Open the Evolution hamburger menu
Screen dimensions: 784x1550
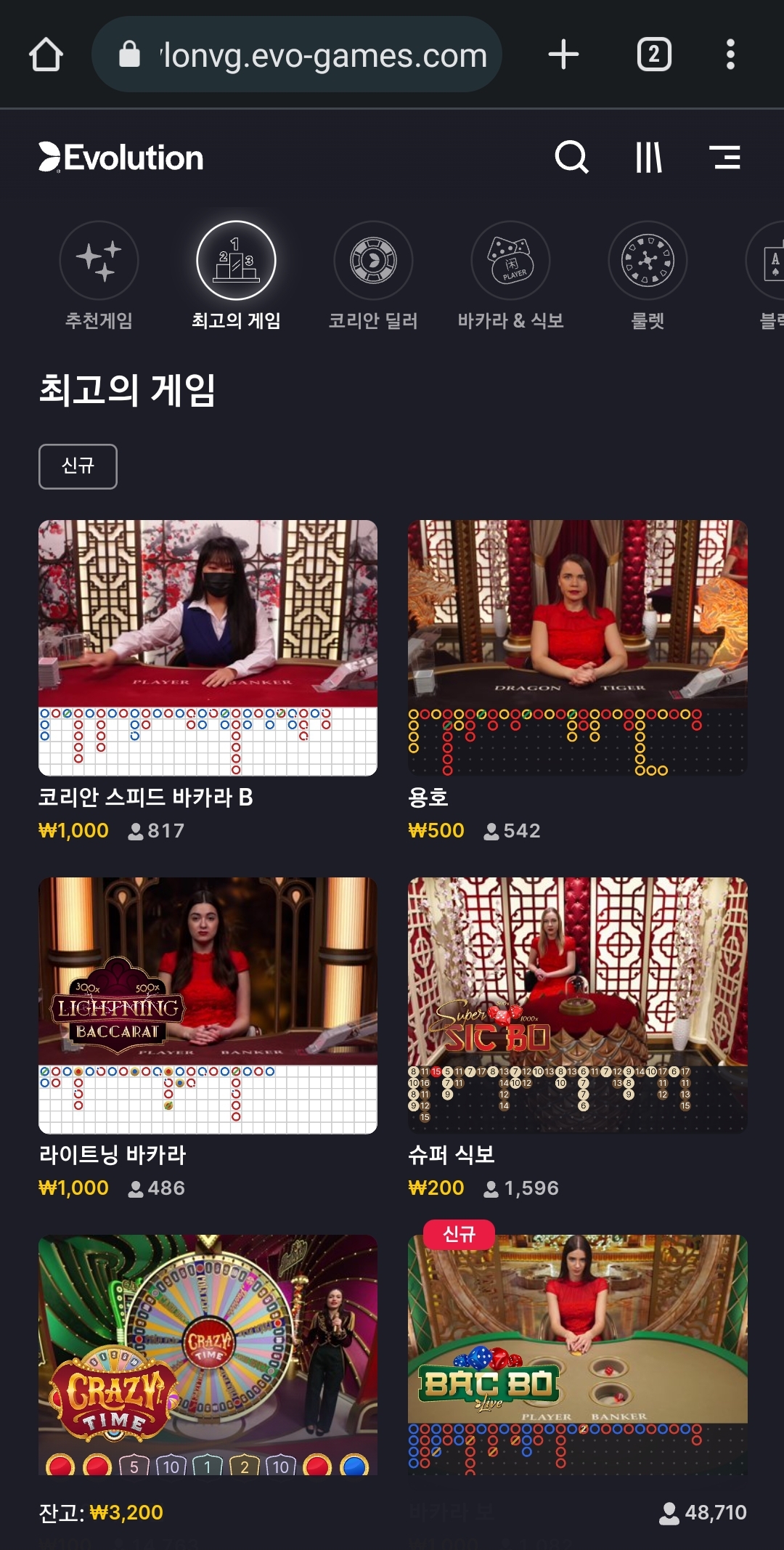[x=724, y=157]
